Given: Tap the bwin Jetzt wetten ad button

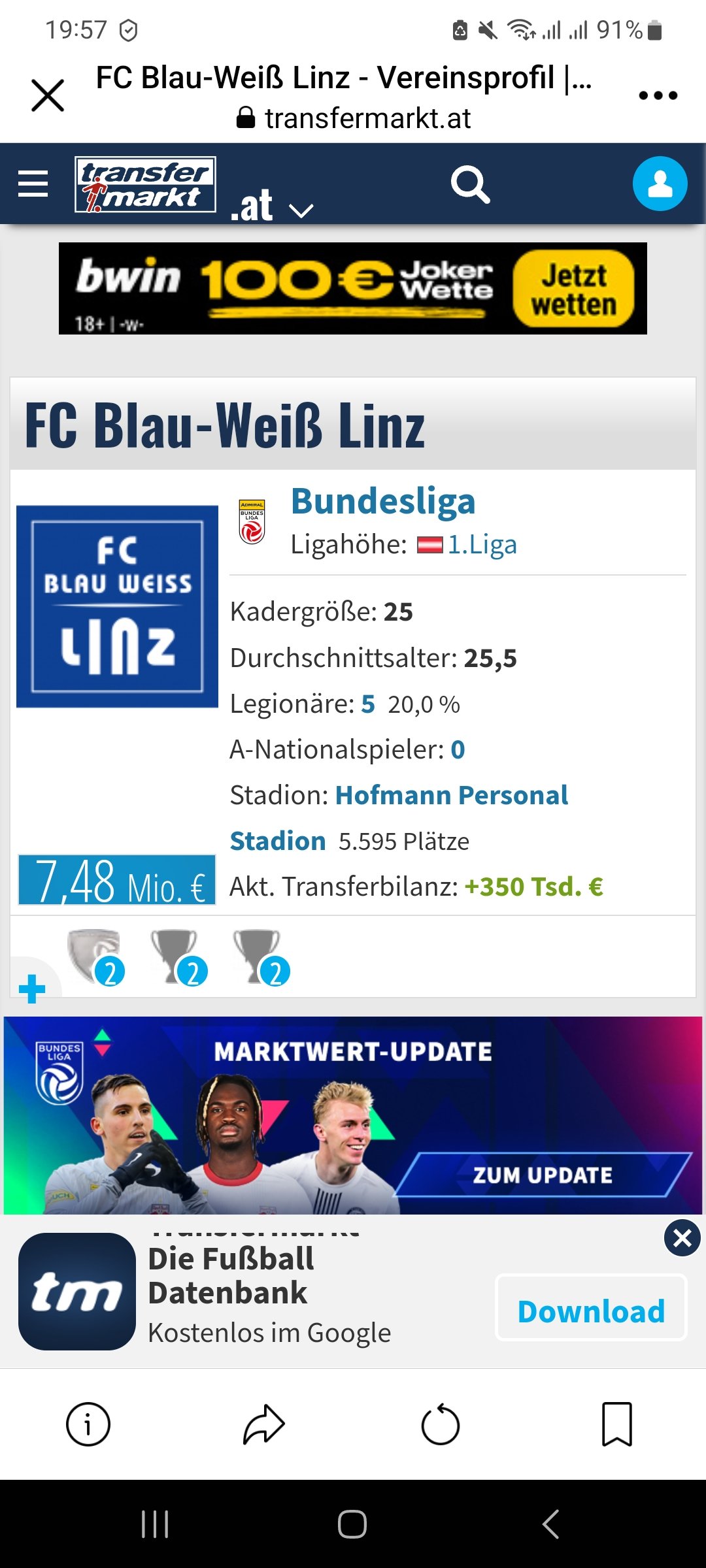Looking at the screenshot, I should tap(573, 289).
